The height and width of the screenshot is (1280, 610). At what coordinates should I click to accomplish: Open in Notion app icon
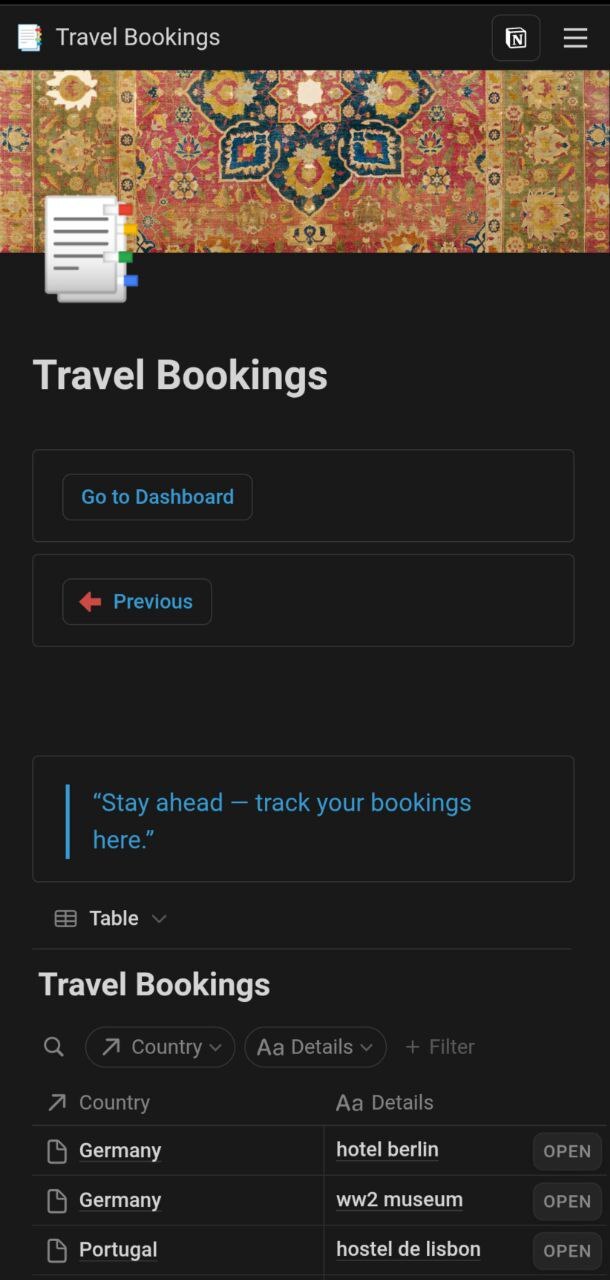tap(516, 38)
